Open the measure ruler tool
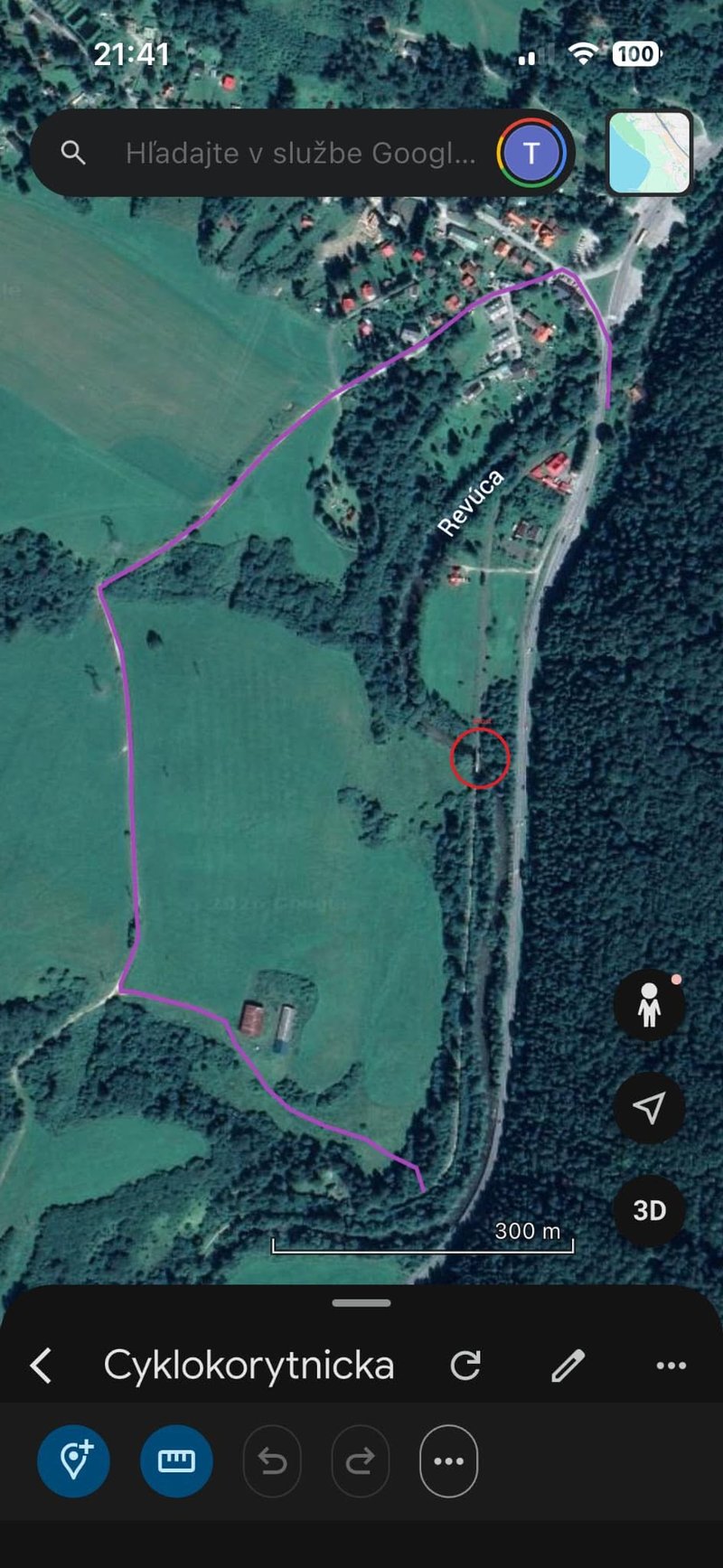 [176, 1461]
